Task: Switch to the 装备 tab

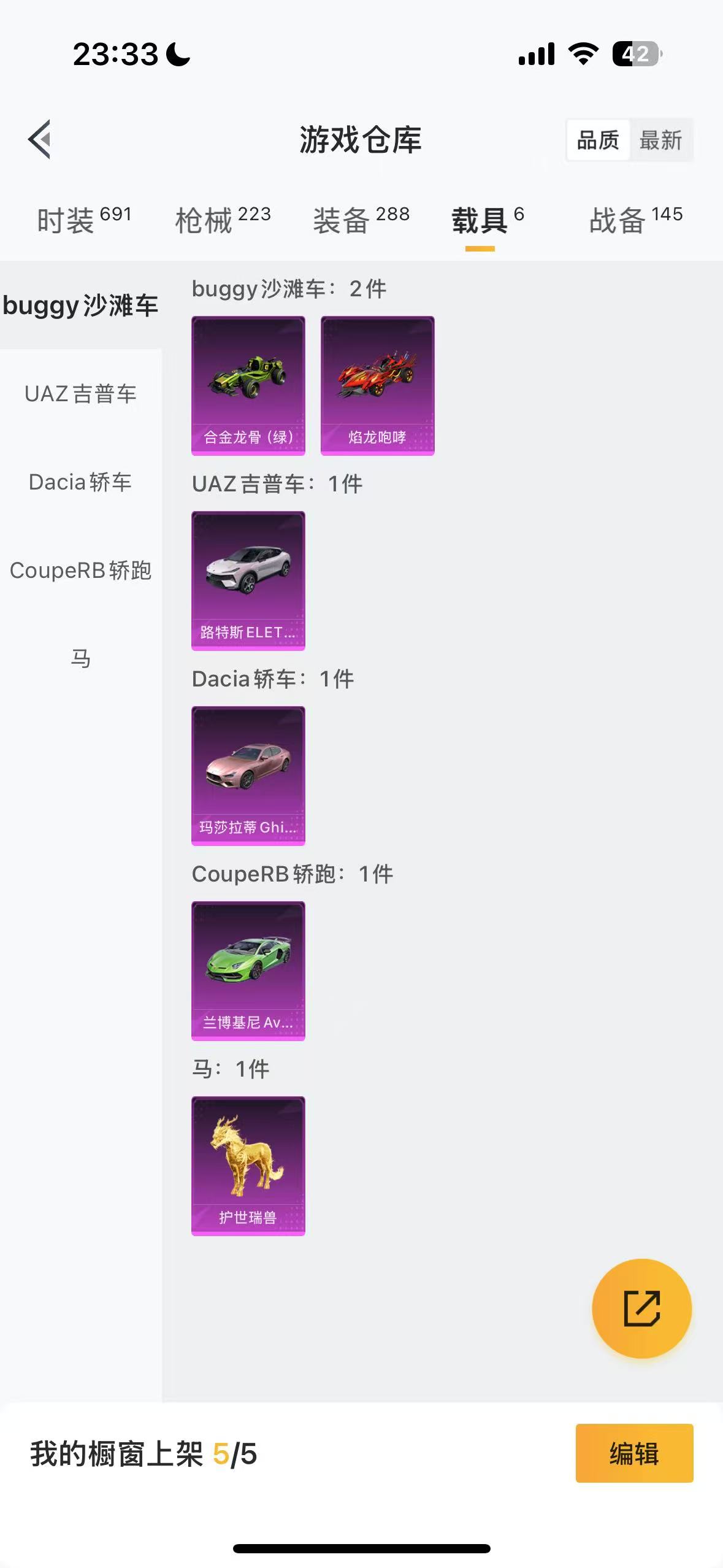Action: pos(361,220)
